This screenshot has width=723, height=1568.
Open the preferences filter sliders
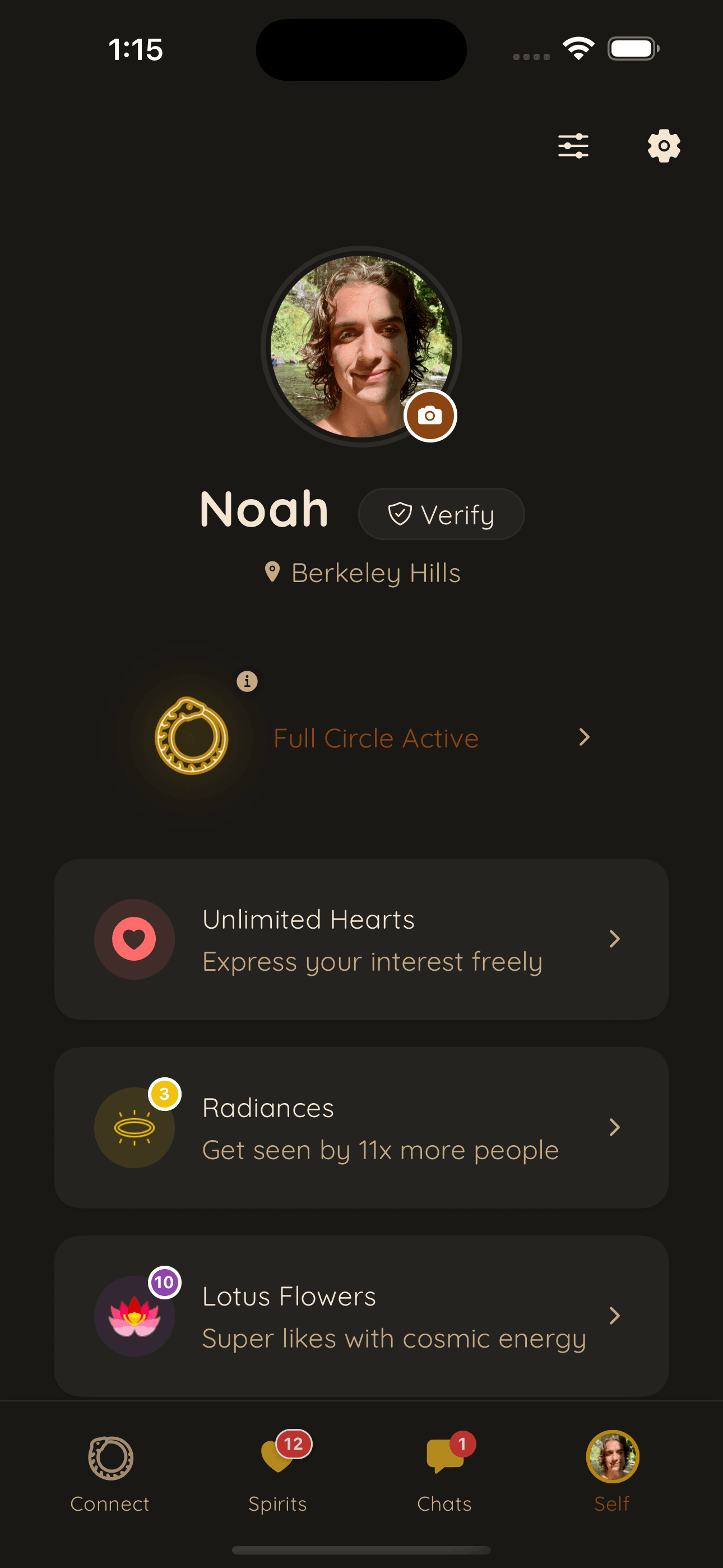(573, 146)
